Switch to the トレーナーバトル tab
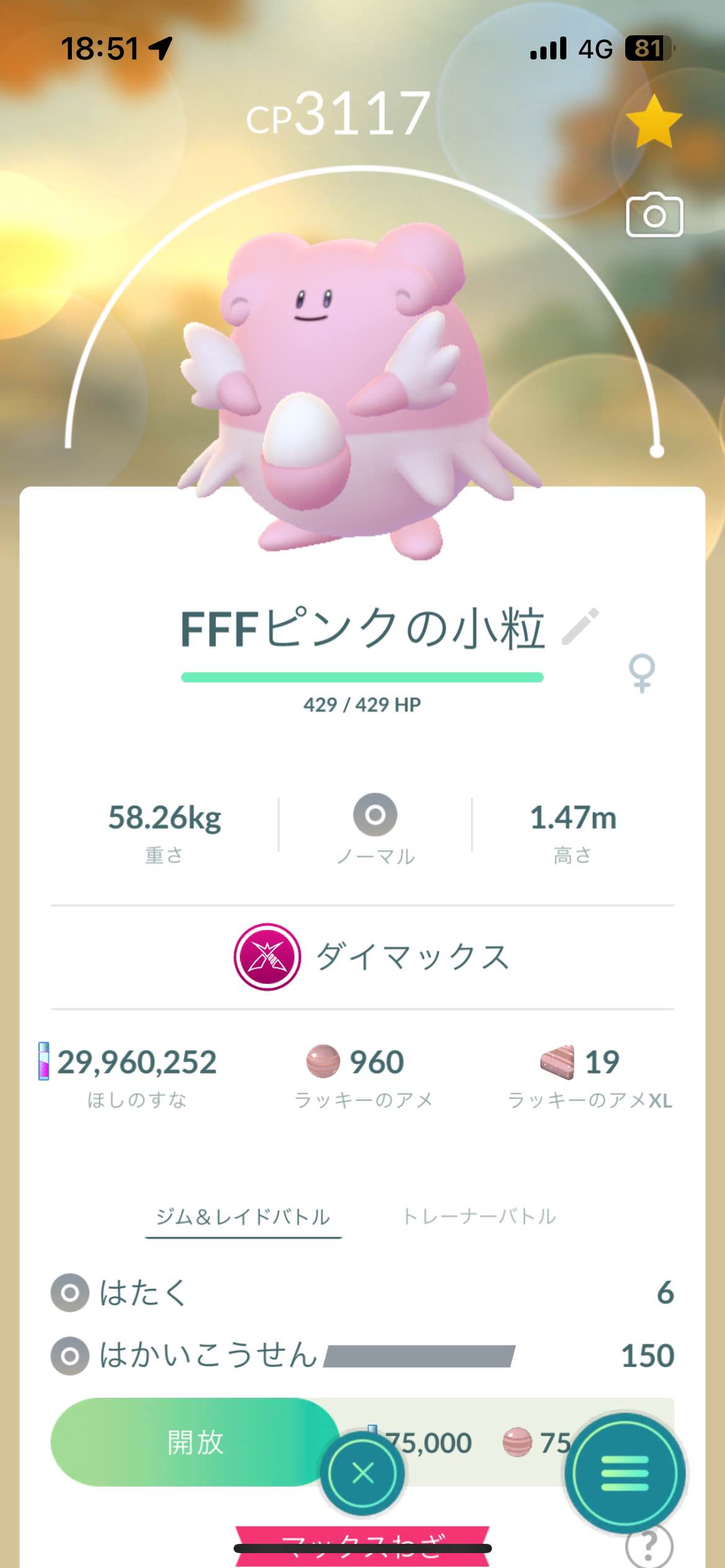The image size is (725, 1568). [479, 1216]
